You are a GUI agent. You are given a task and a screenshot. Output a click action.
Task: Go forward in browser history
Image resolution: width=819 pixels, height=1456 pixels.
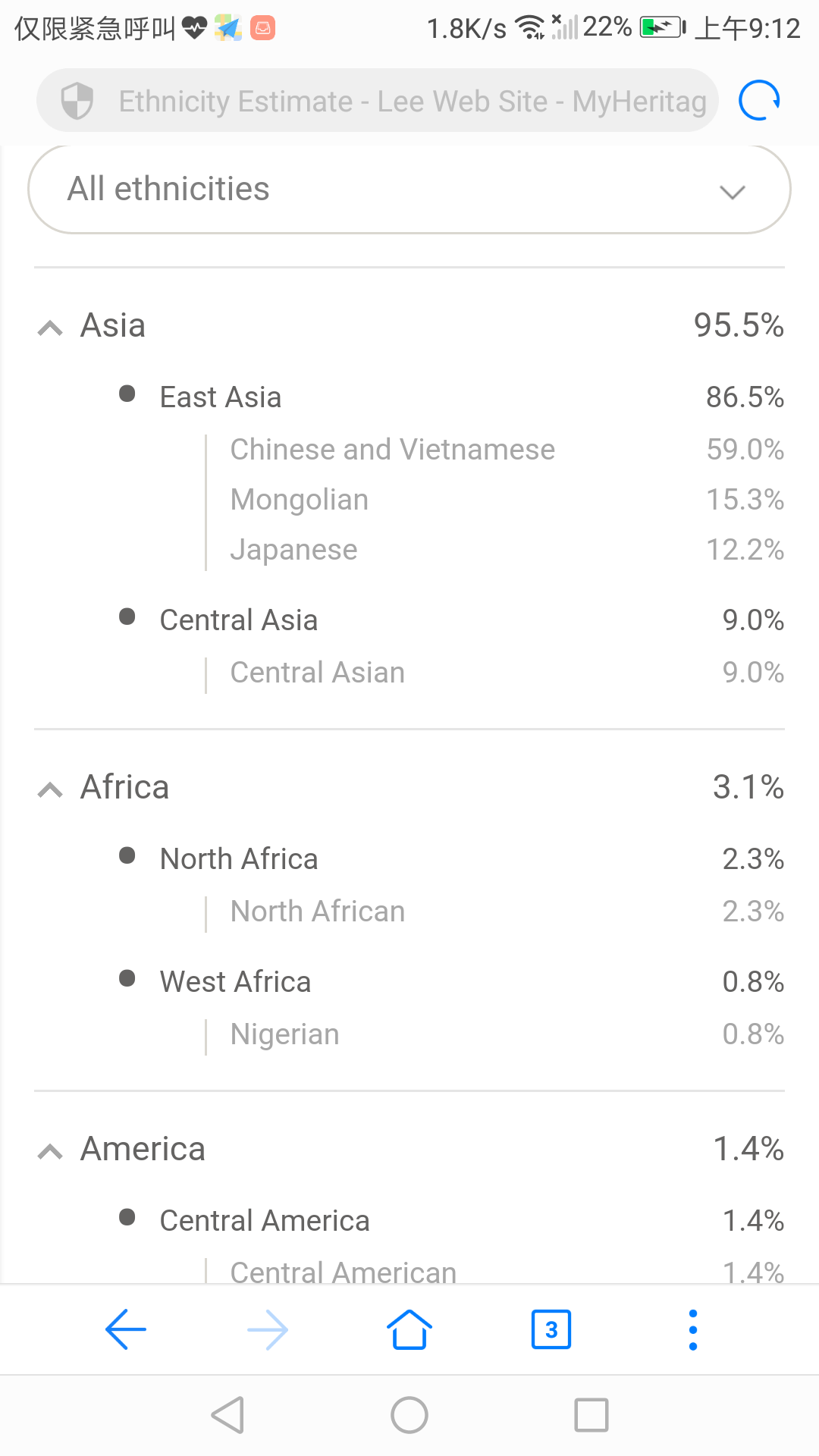pyautogui.click(x=268, y=1329)
